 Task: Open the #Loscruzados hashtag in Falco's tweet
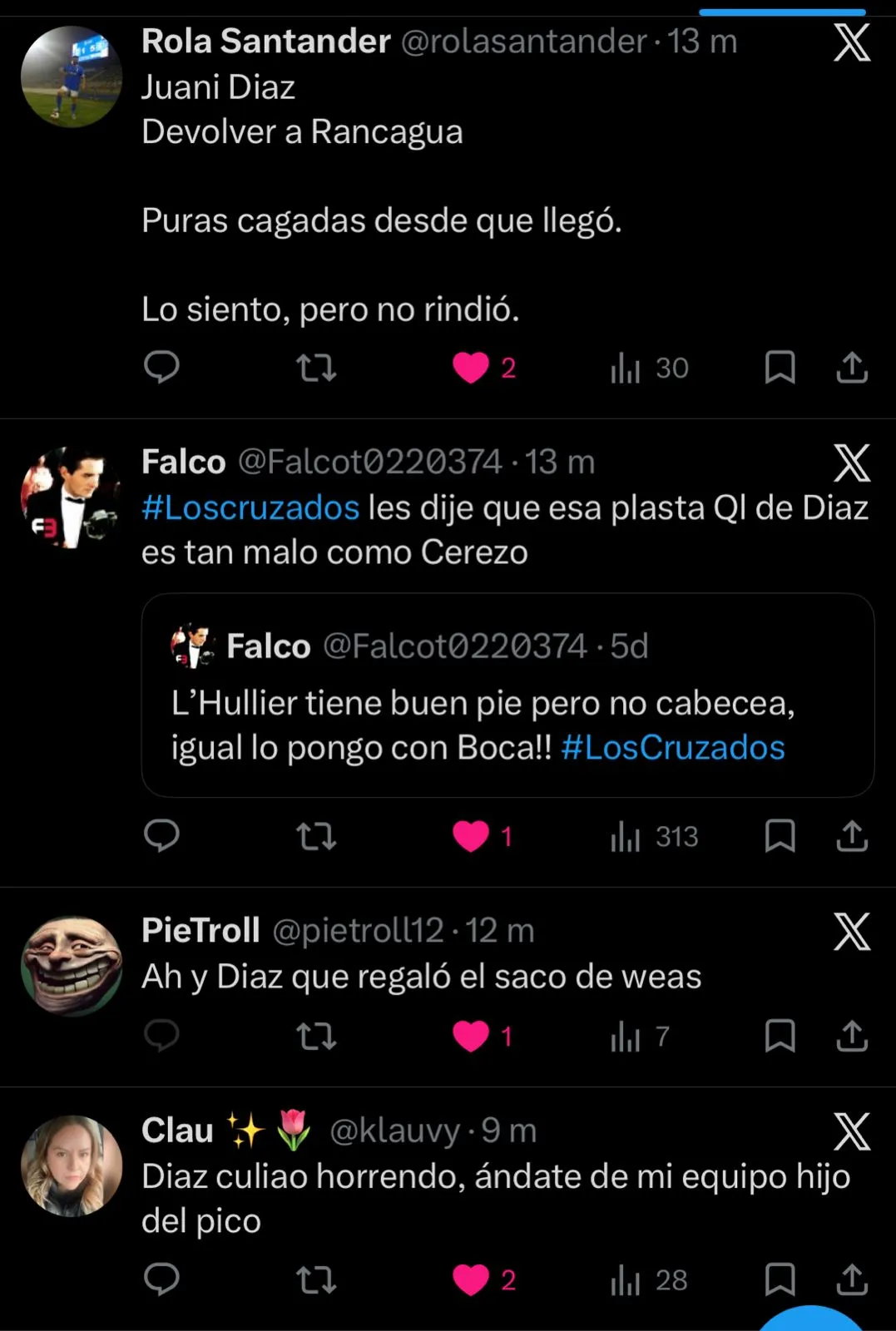[x=250, y=507]
